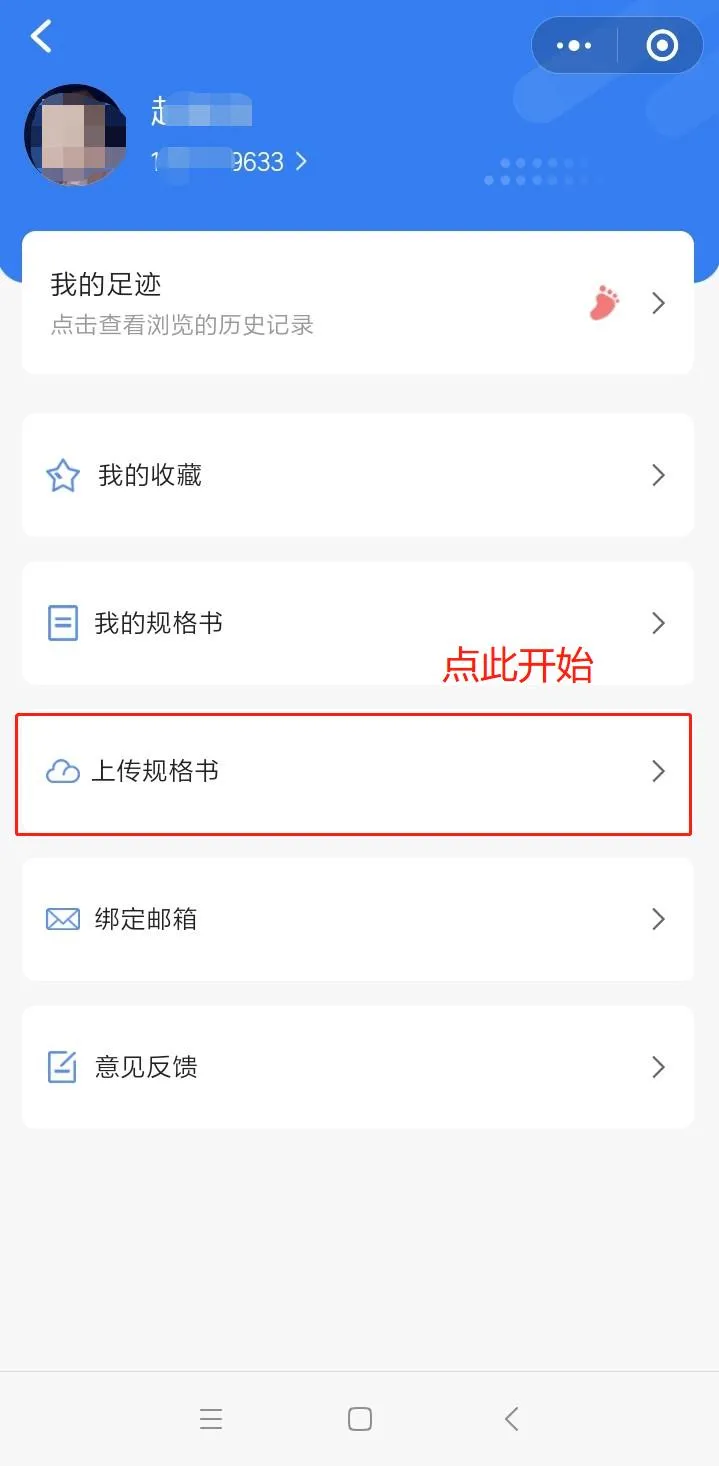Open 我的足迹 browsing history
Viewport: 719px width, 1466px height.
[x=357, y=303]
